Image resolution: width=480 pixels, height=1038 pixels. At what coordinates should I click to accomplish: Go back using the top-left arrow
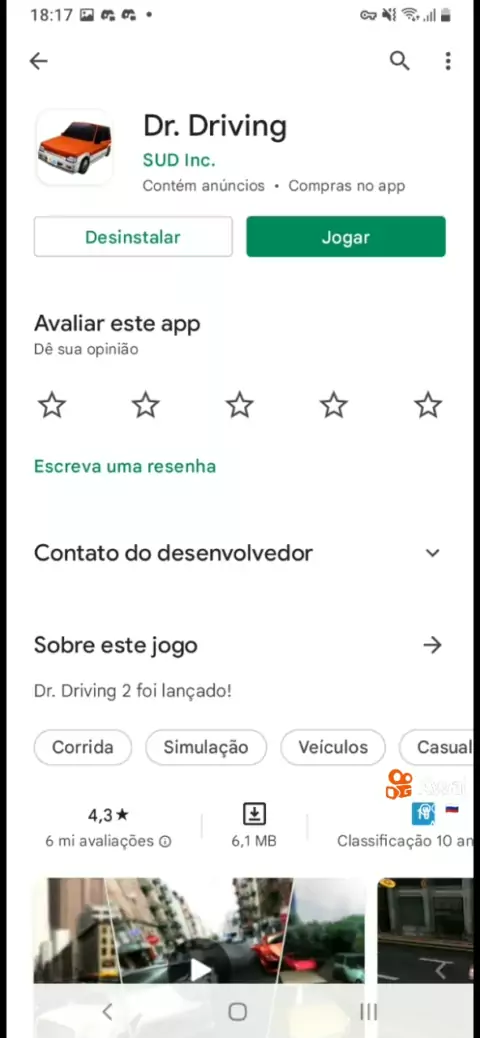click(38, 62)
